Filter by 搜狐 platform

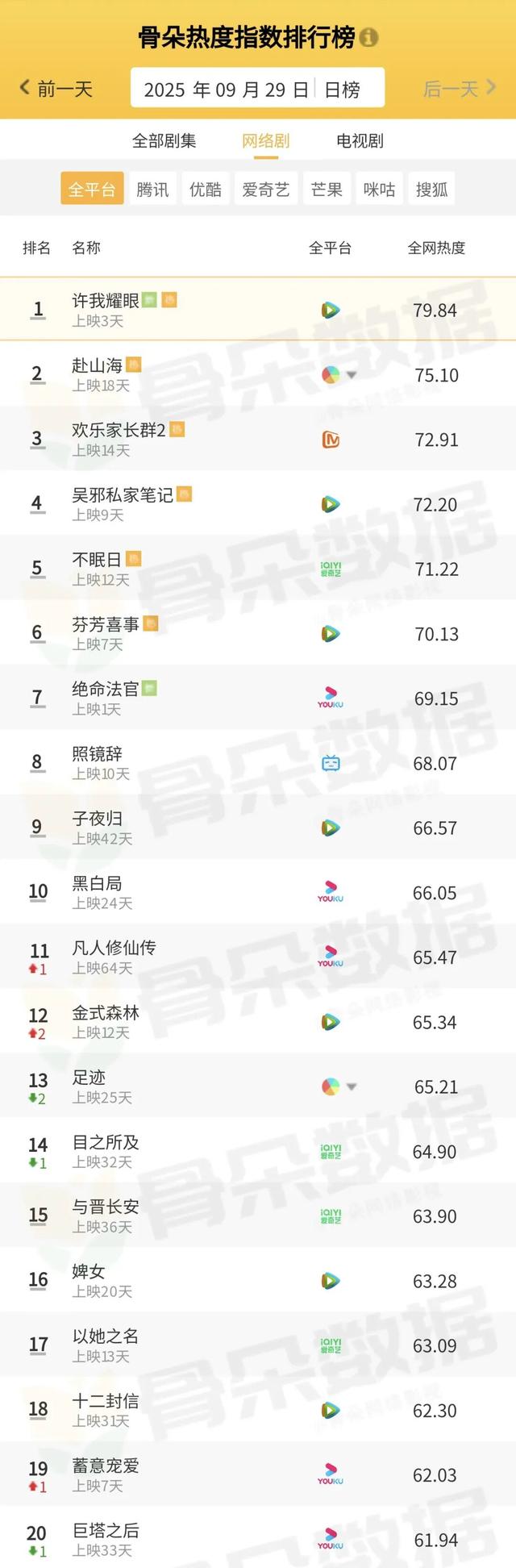pos(431,190)
